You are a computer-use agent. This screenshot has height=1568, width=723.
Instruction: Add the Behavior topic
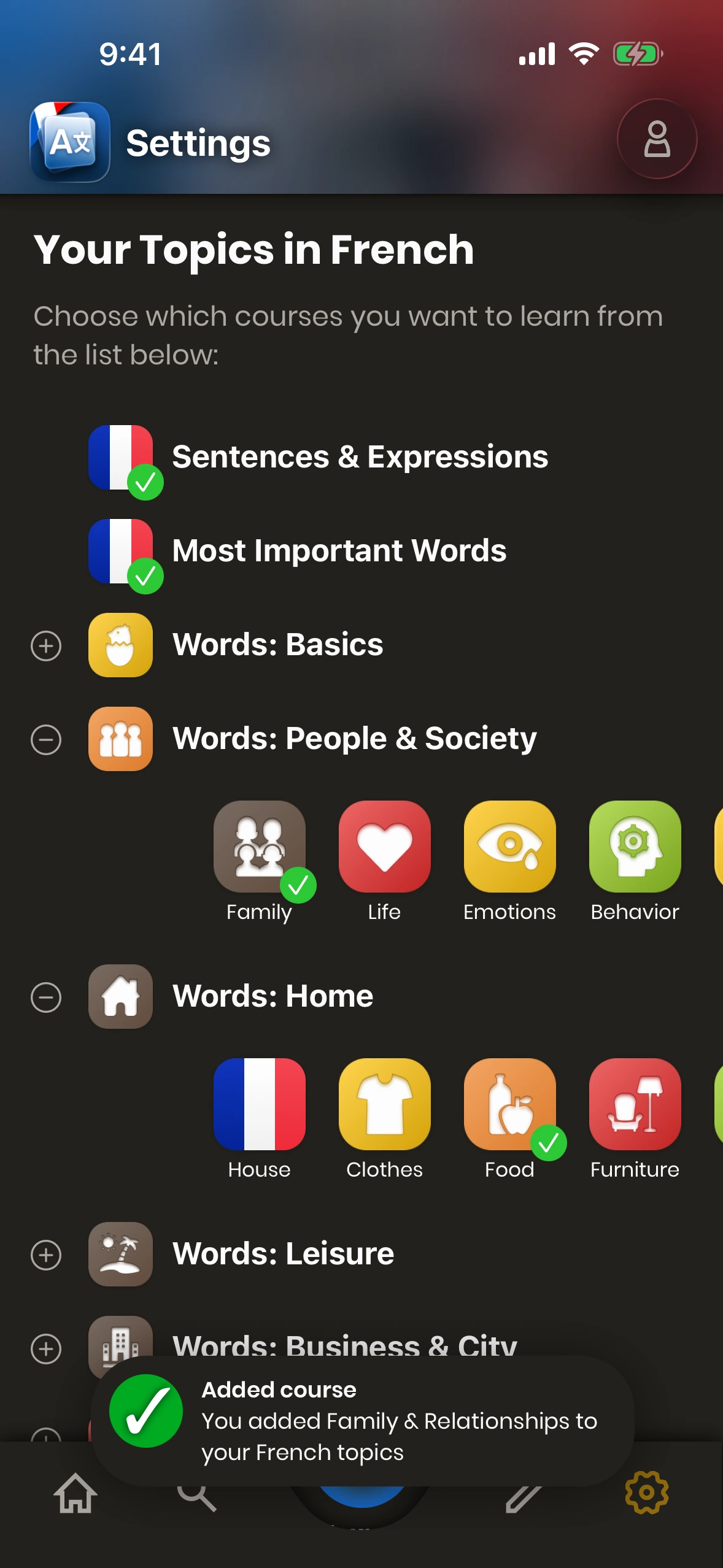tap(635, 847)
